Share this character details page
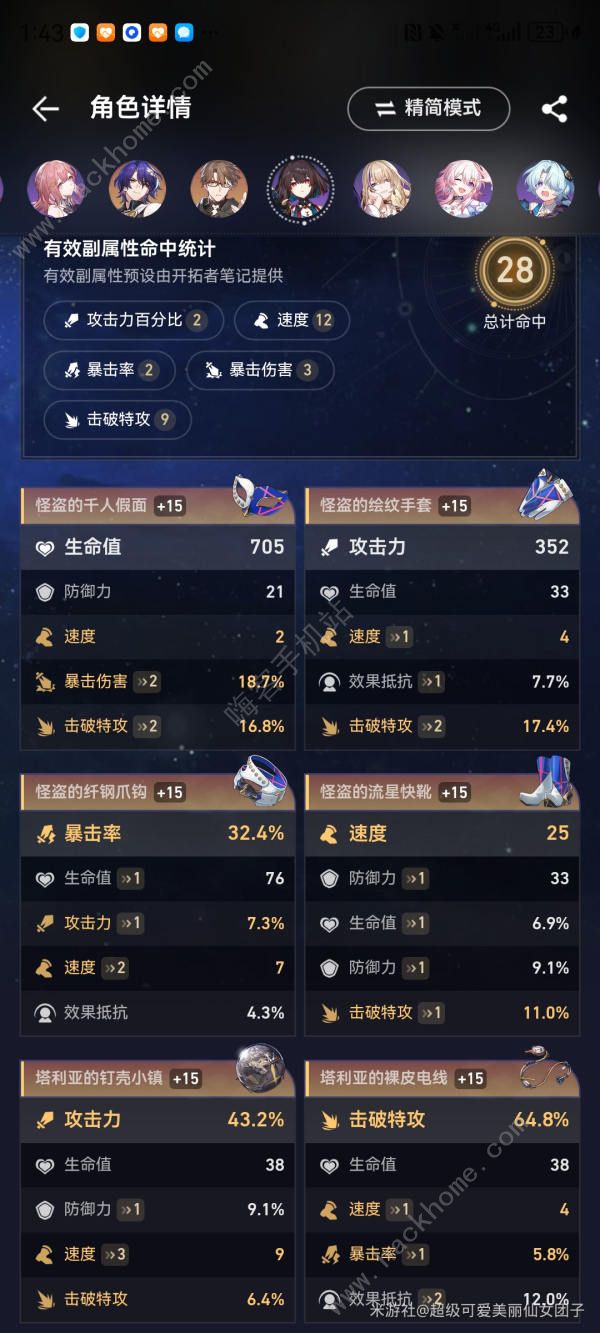Image resolution: width=600 pixels, height=1333 pixels. 554,109
